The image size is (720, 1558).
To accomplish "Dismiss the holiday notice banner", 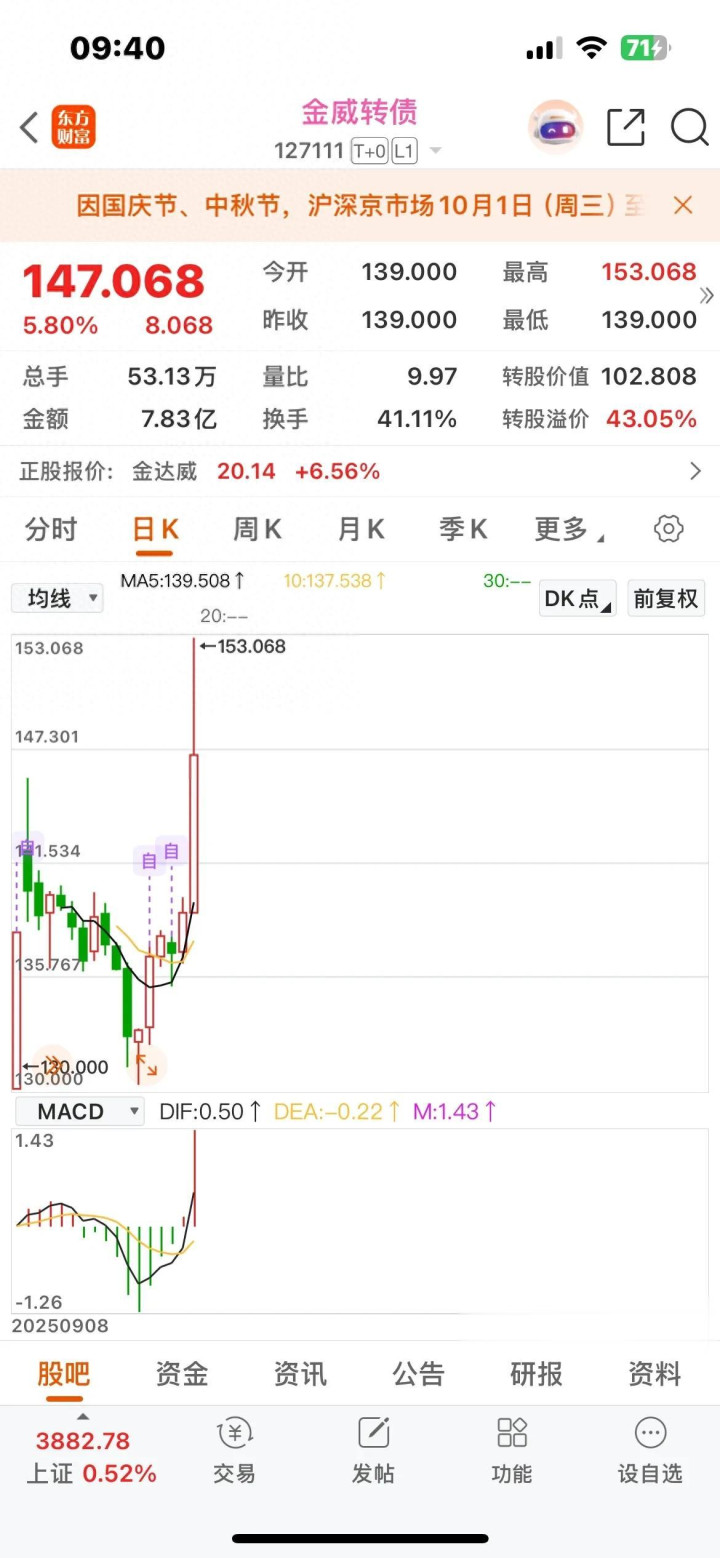I will [x=683, y=205].
